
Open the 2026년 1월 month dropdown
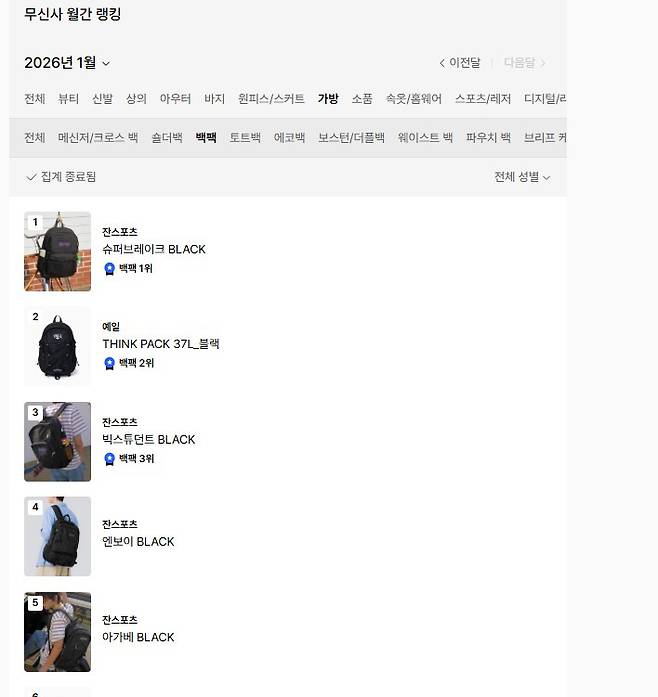(67, 63)
